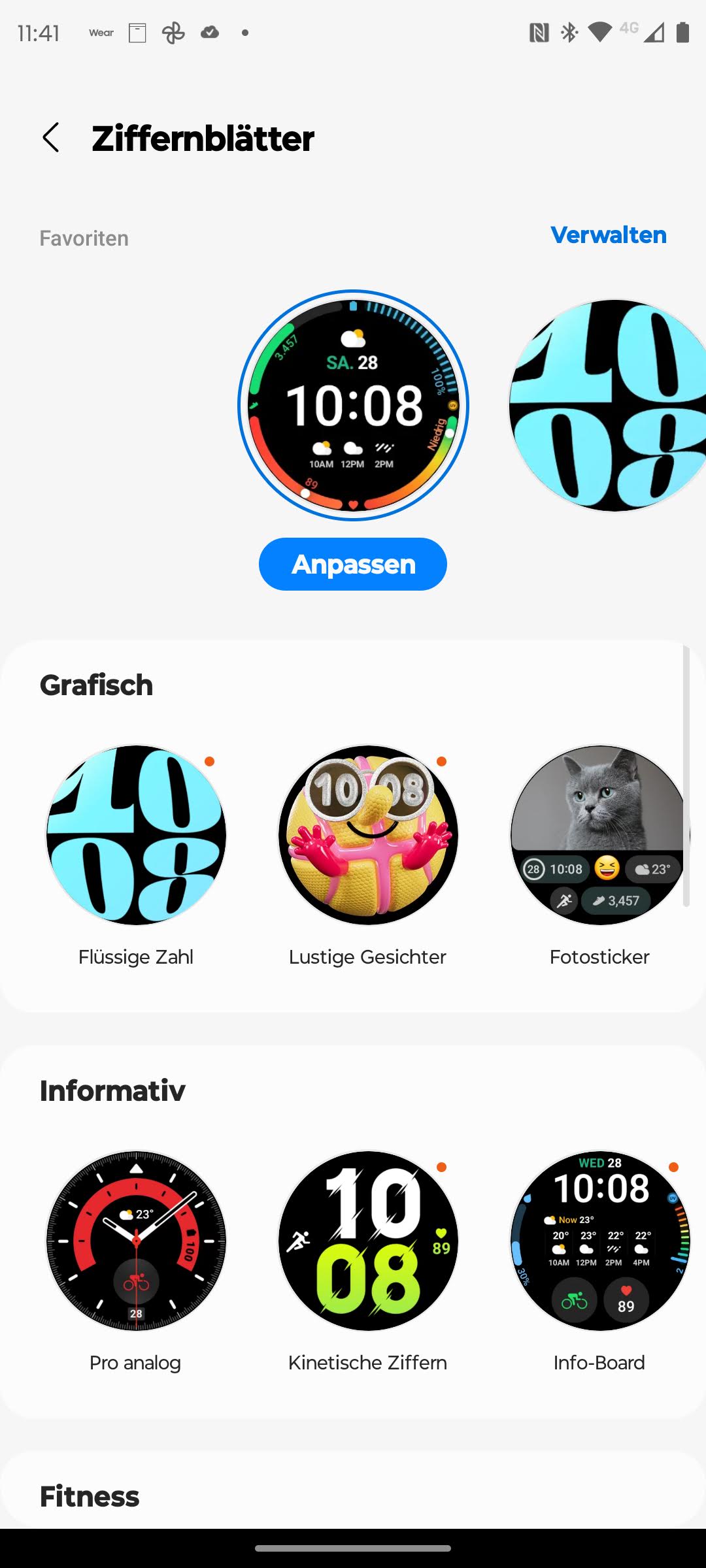Select the selected favorite watch face showing SA. 28
706x1568 pixels.
coord(353,405)
